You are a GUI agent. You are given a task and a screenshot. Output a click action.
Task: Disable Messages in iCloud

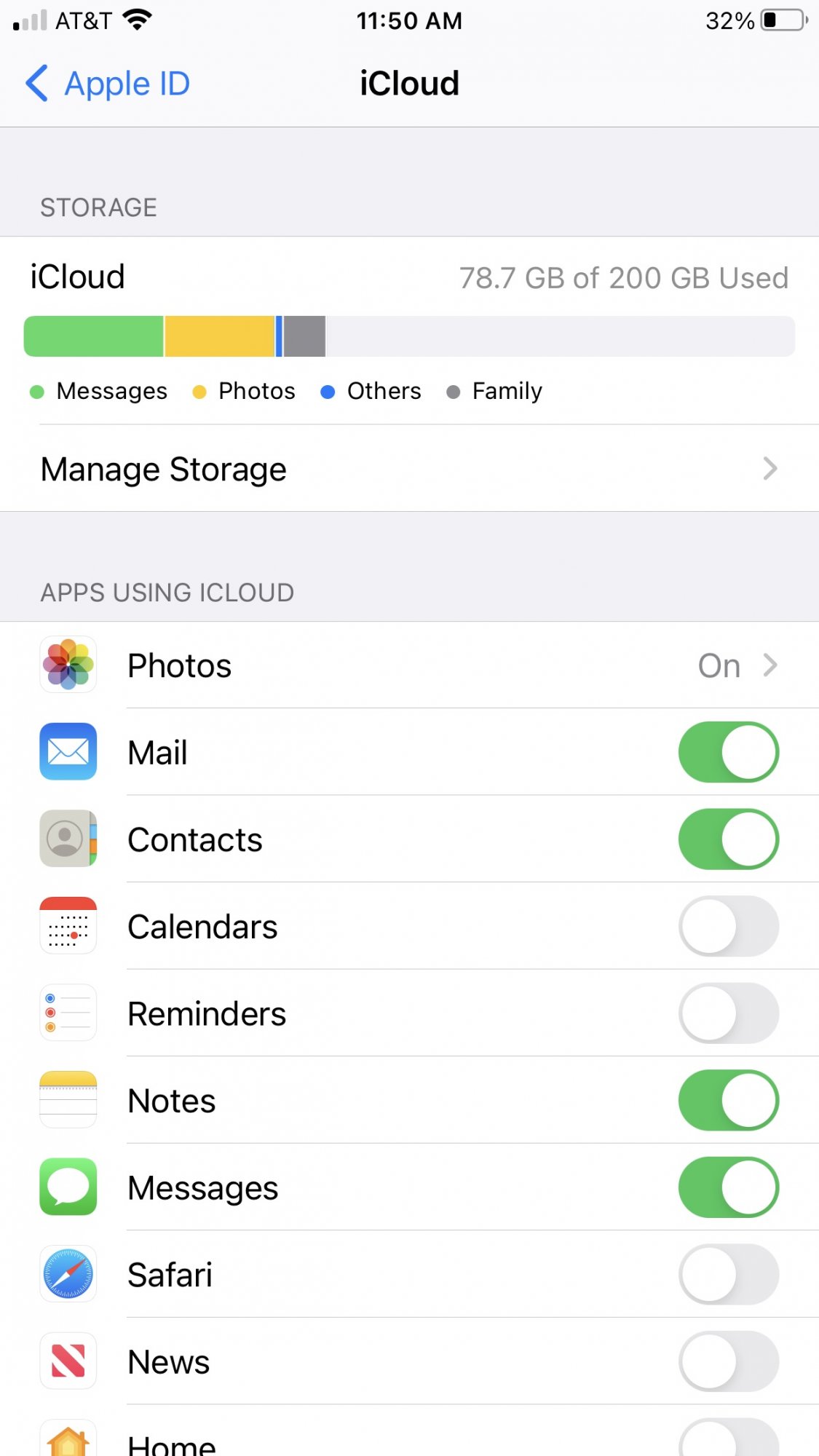[728, 1187]
